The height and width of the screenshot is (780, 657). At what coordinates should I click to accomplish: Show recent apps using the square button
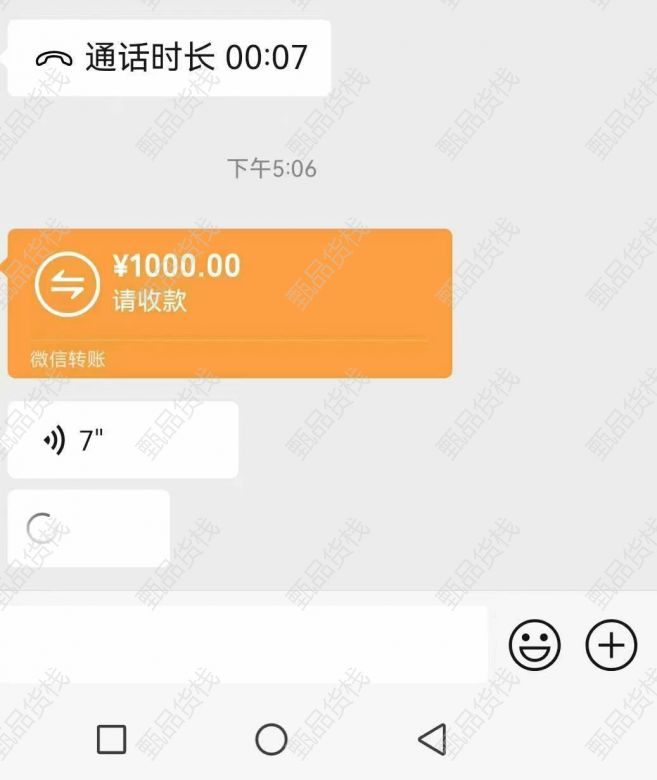tap(111, 739)
